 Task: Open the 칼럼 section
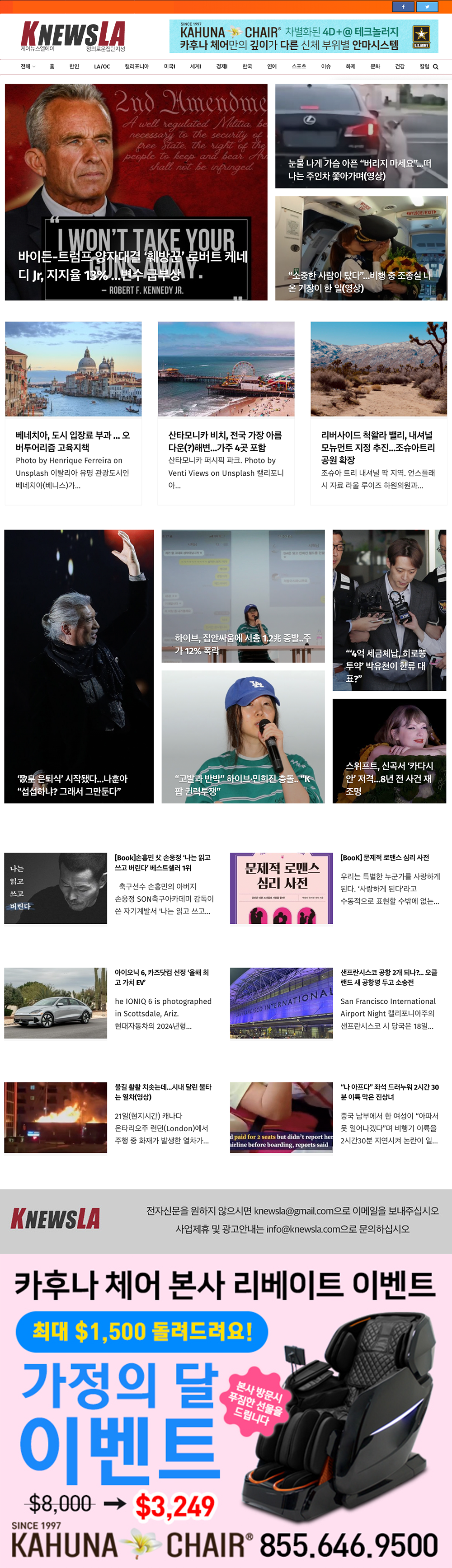click(424, 66)
